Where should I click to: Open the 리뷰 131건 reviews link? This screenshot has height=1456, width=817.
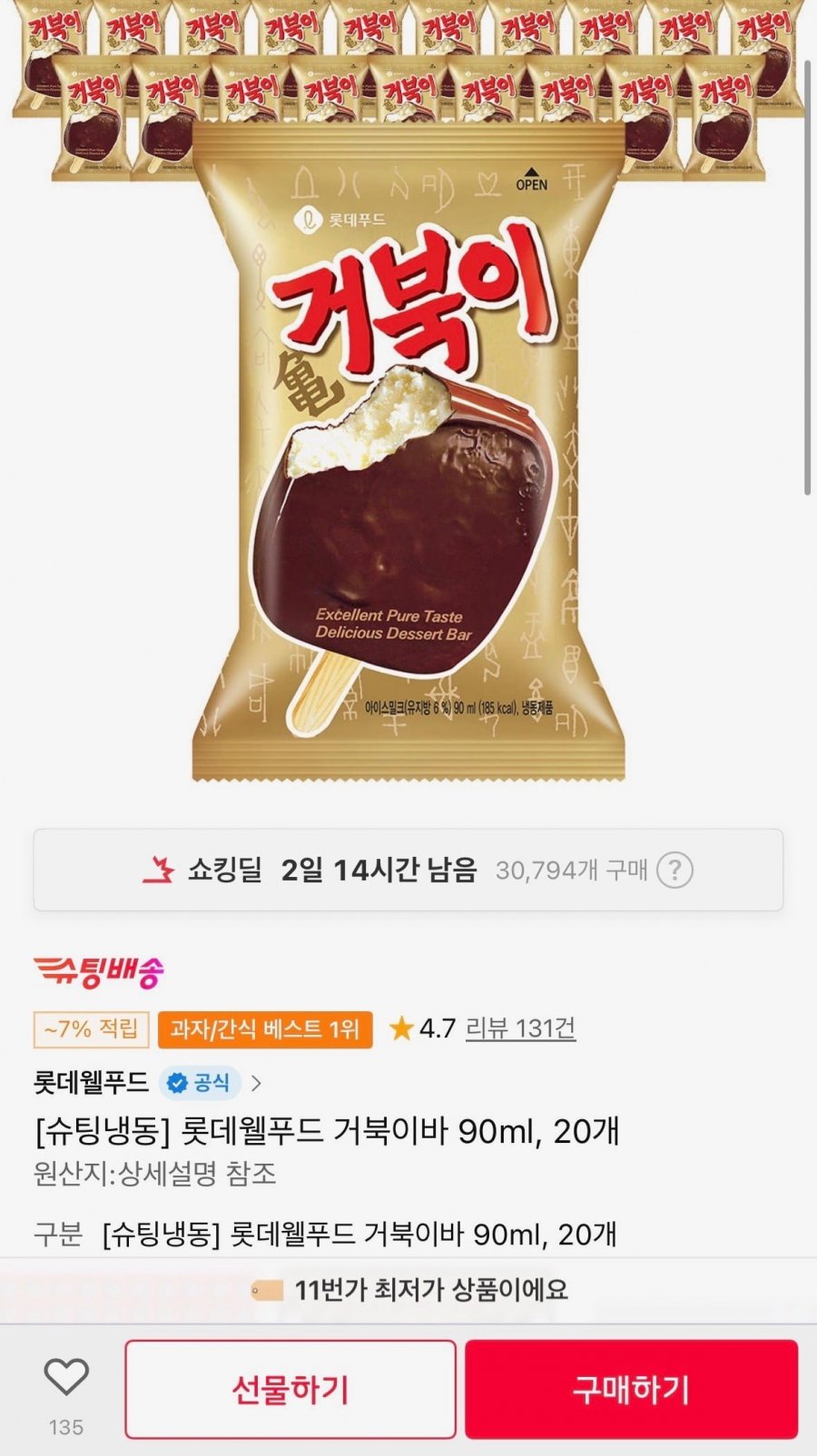pos(520,1028)
